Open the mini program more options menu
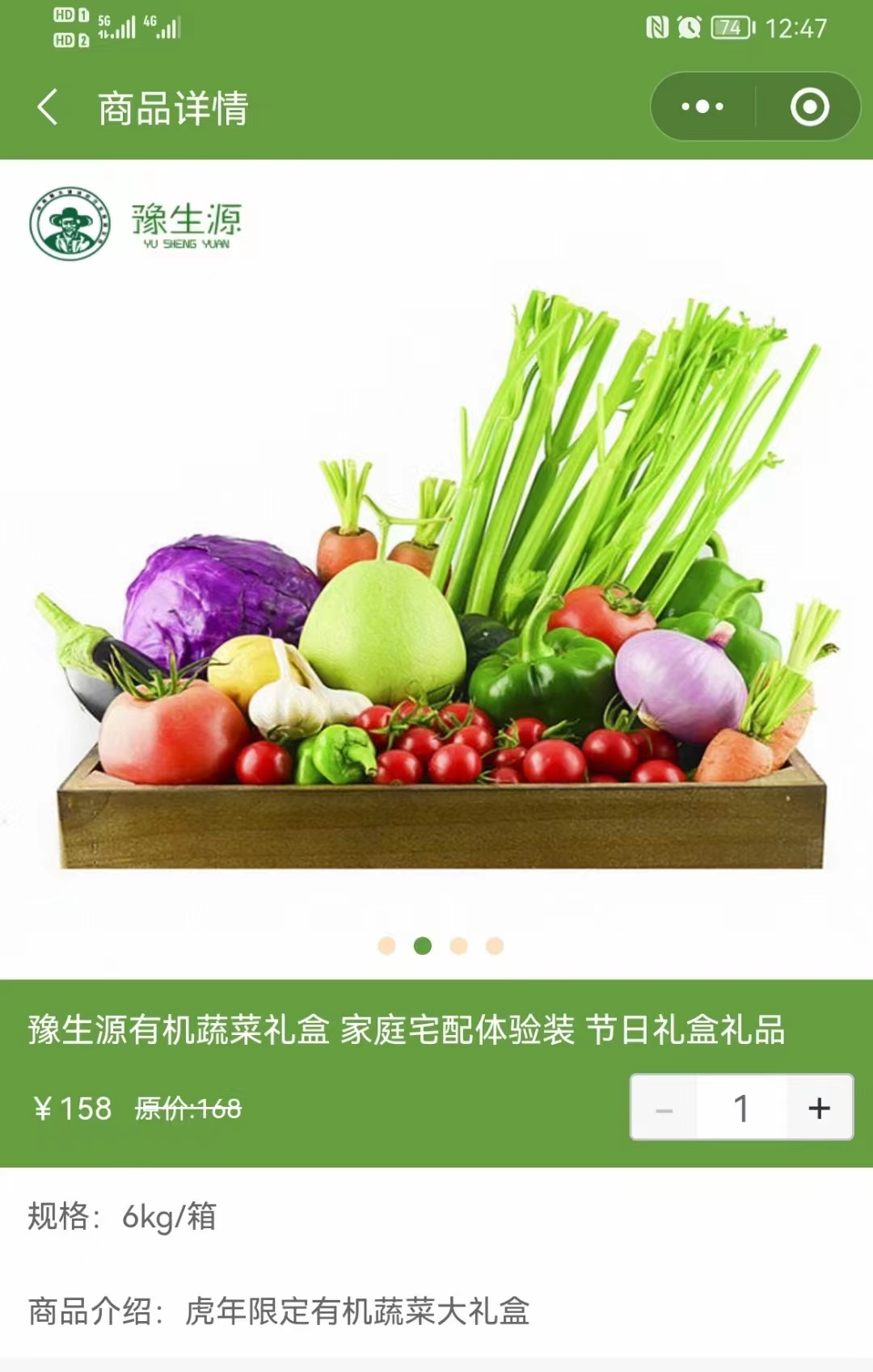Viewport: 873px width, 1372px height. coord(702,107)
